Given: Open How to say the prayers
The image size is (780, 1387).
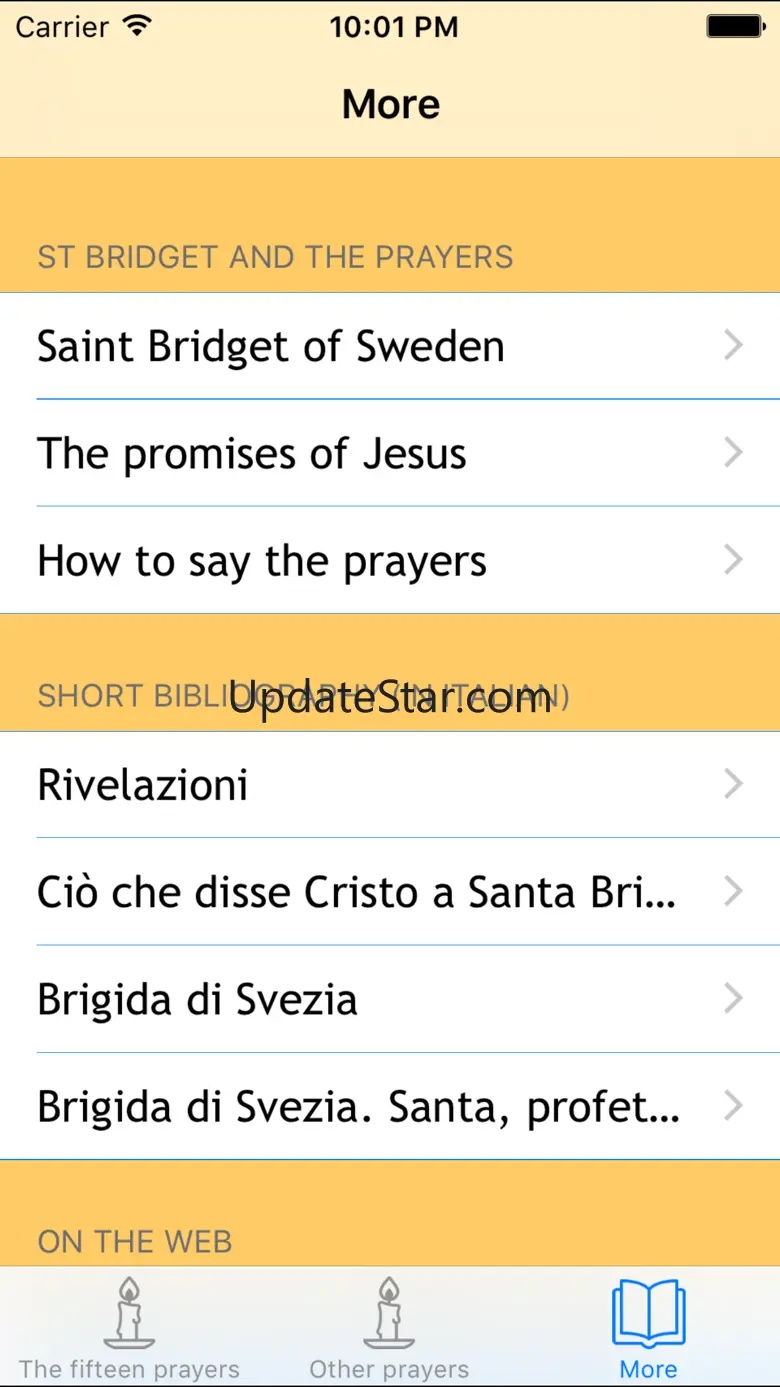Looking at the screenshot, I should pyautogui.click(x=390, y=560).
